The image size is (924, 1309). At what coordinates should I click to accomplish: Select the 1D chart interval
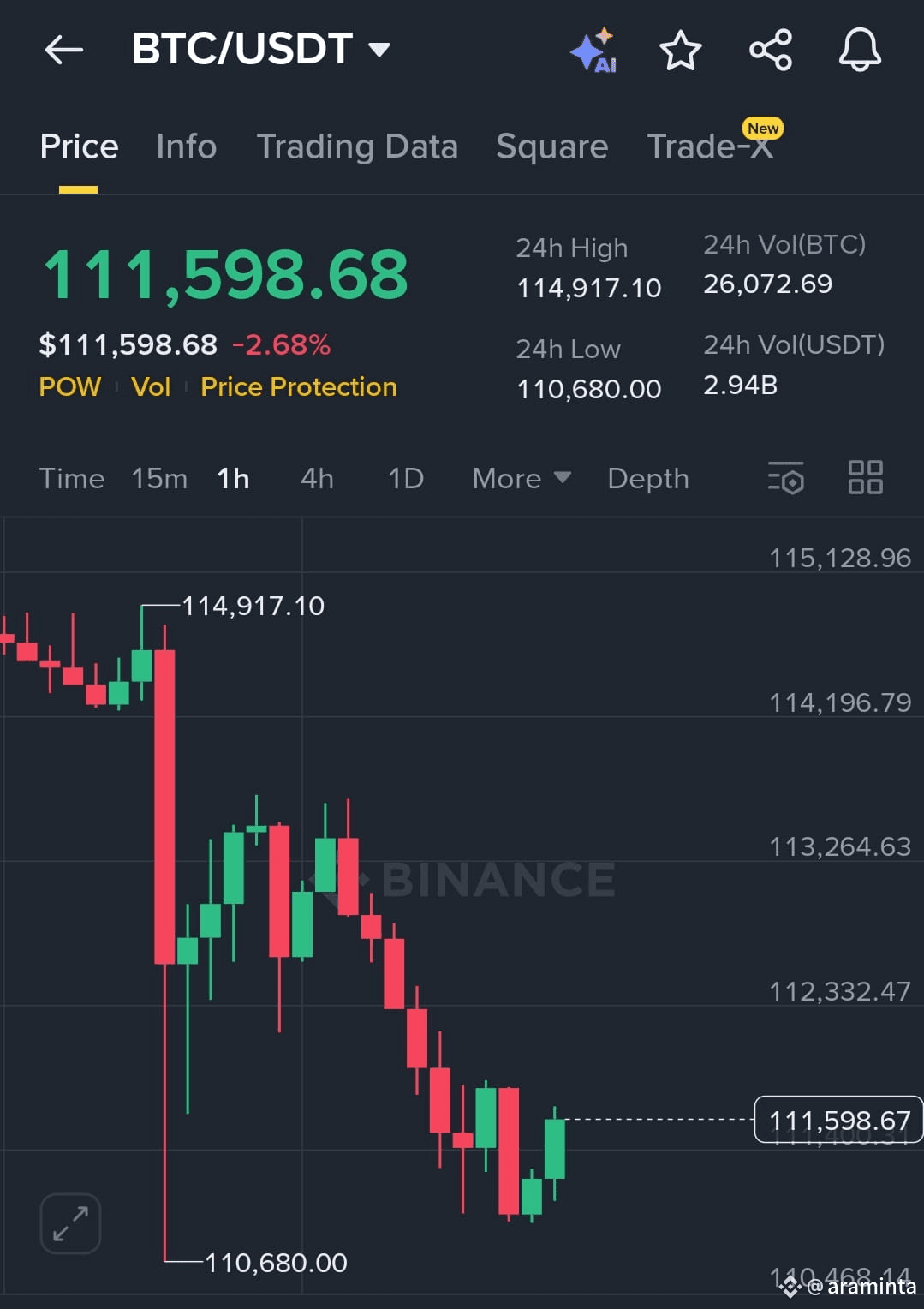[406, 479]
